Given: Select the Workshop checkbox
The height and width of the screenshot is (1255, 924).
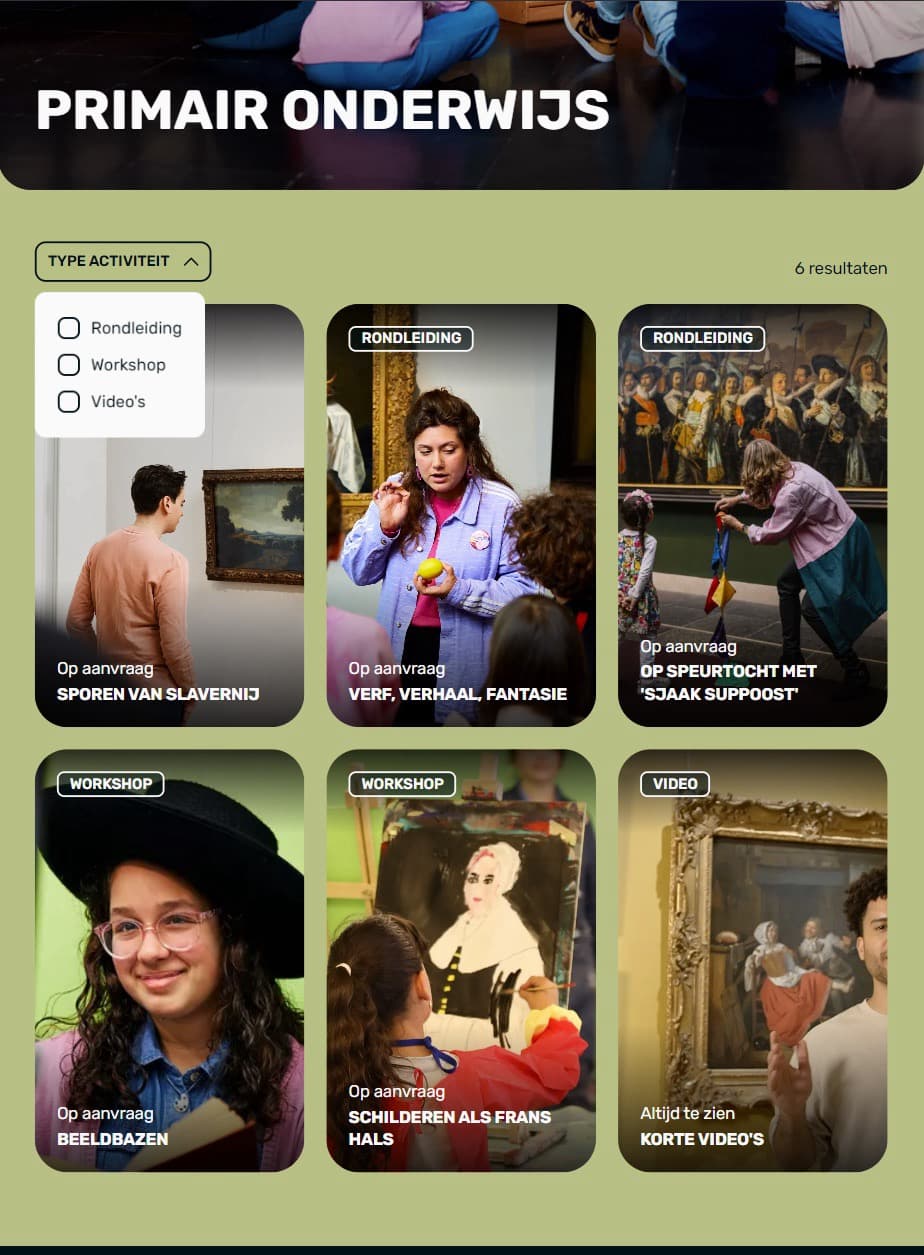Looking at the screenshot, I should [x=69, y=365].
